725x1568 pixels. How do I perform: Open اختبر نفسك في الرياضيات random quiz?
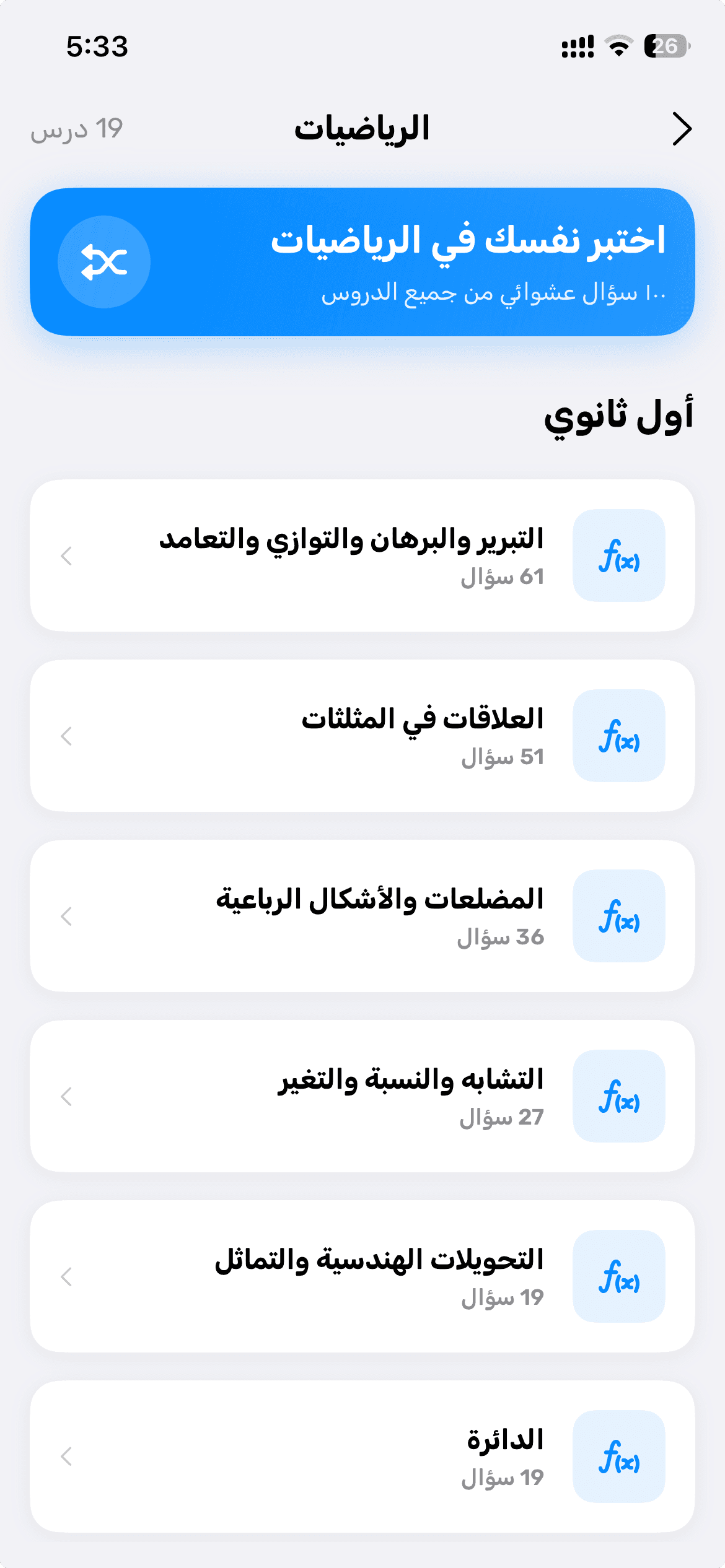click(362, 261)
